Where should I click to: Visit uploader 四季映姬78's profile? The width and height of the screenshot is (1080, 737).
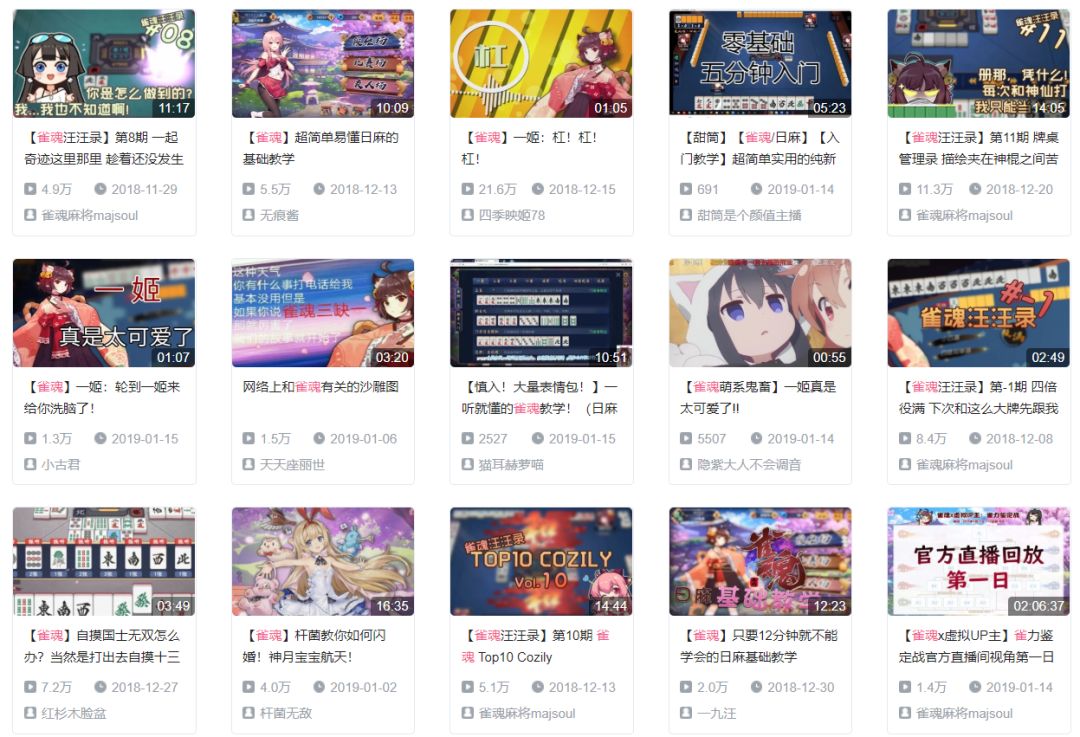click(x=512, y=215)
